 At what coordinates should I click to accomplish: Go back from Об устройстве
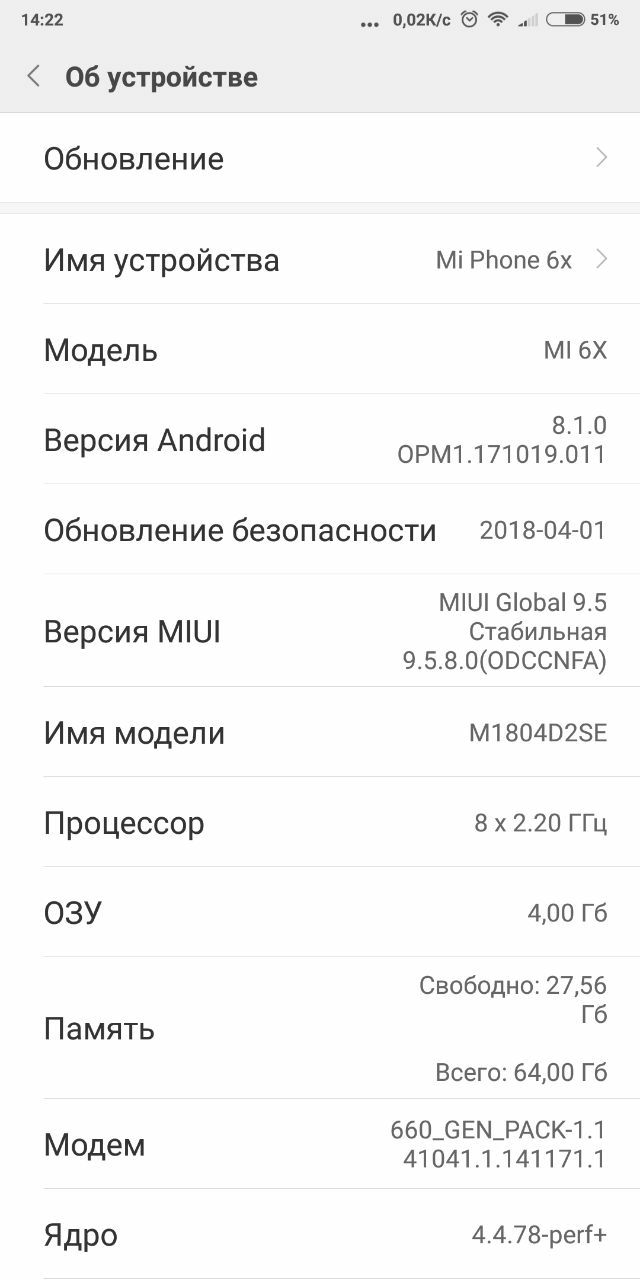pos(34,77)
